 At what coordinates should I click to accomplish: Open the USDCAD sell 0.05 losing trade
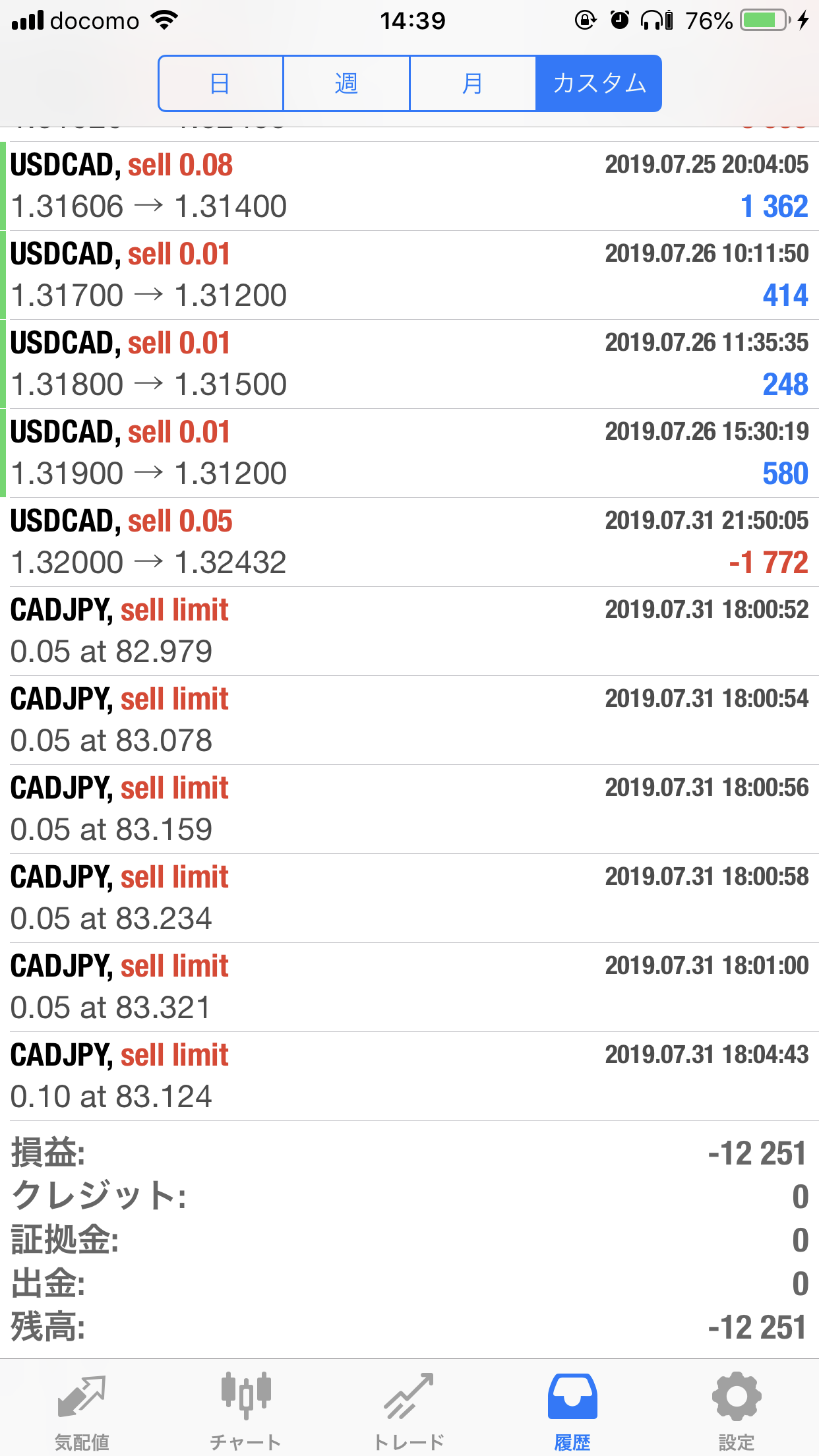click(x=409, y=542)
